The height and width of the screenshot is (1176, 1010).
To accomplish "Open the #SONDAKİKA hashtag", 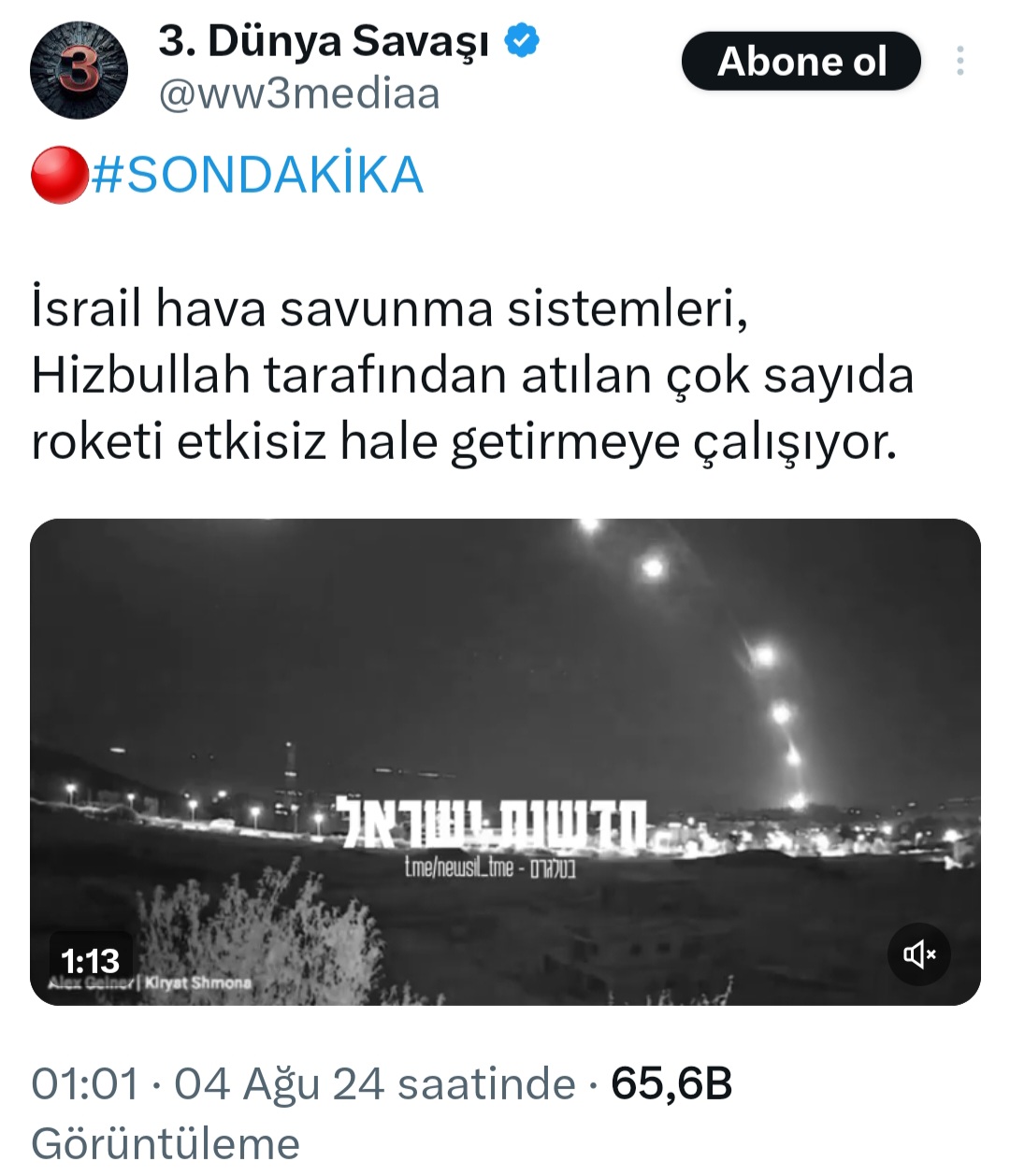I will (x=256, y=176).
